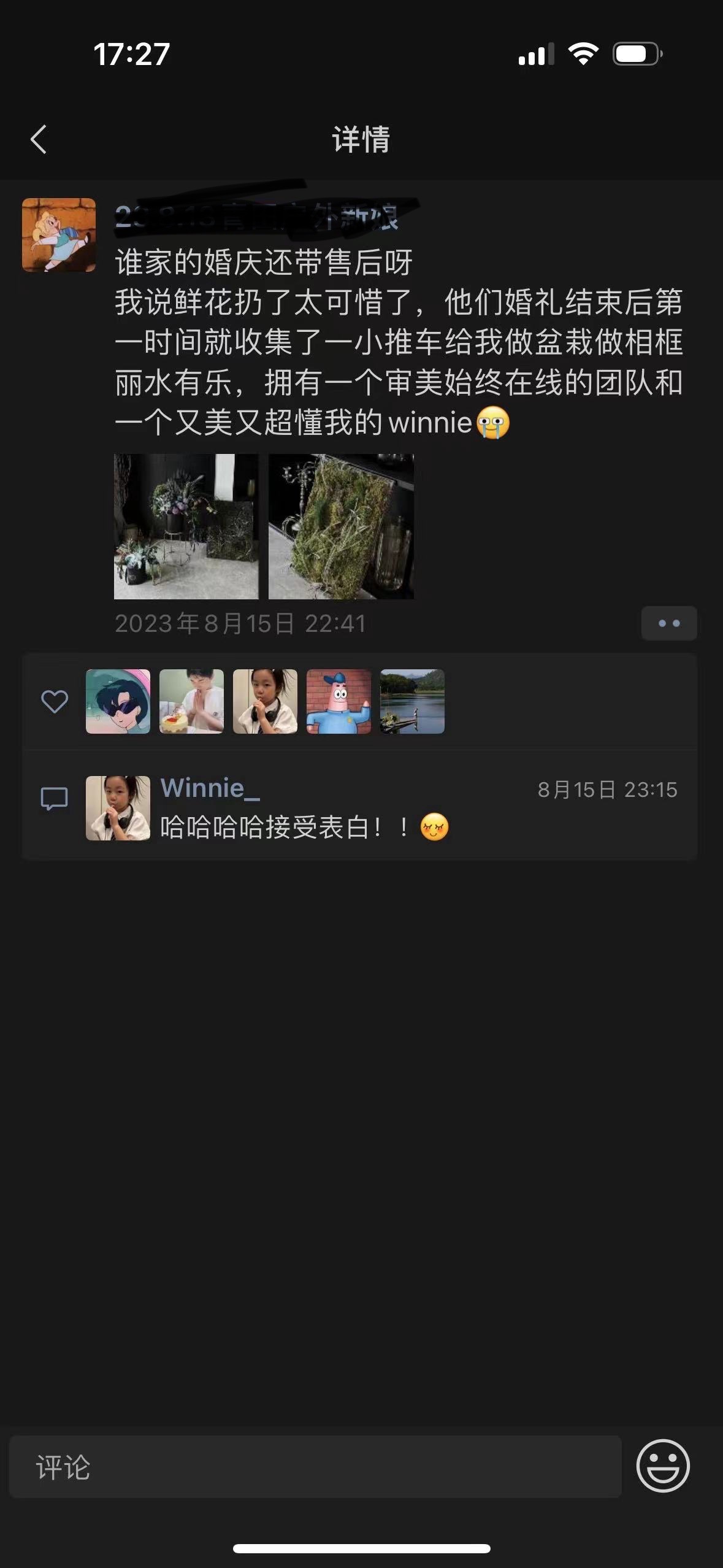Open Winnie_'s profile from the comment name

coord(210,788)
